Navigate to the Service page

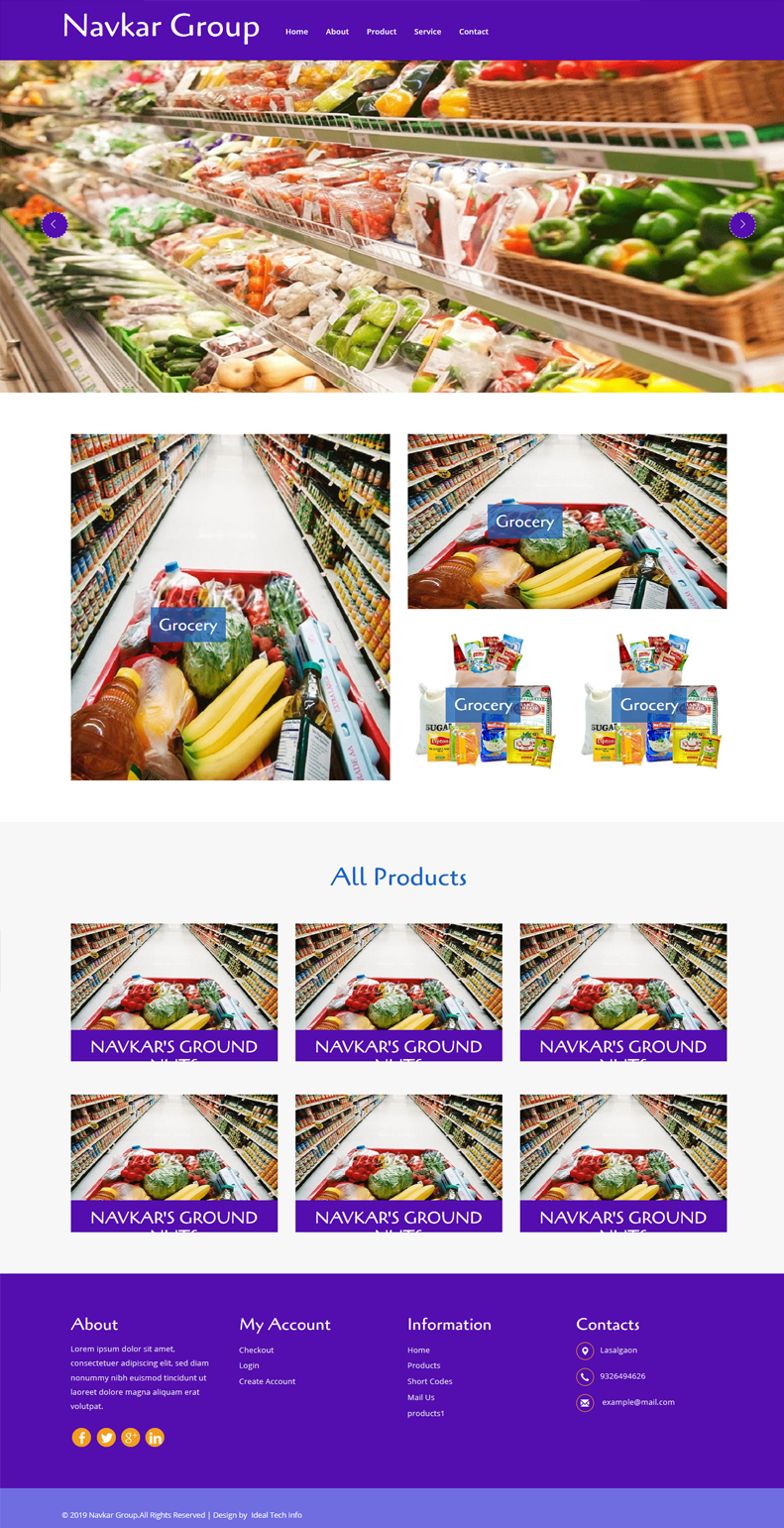point(427,32)
